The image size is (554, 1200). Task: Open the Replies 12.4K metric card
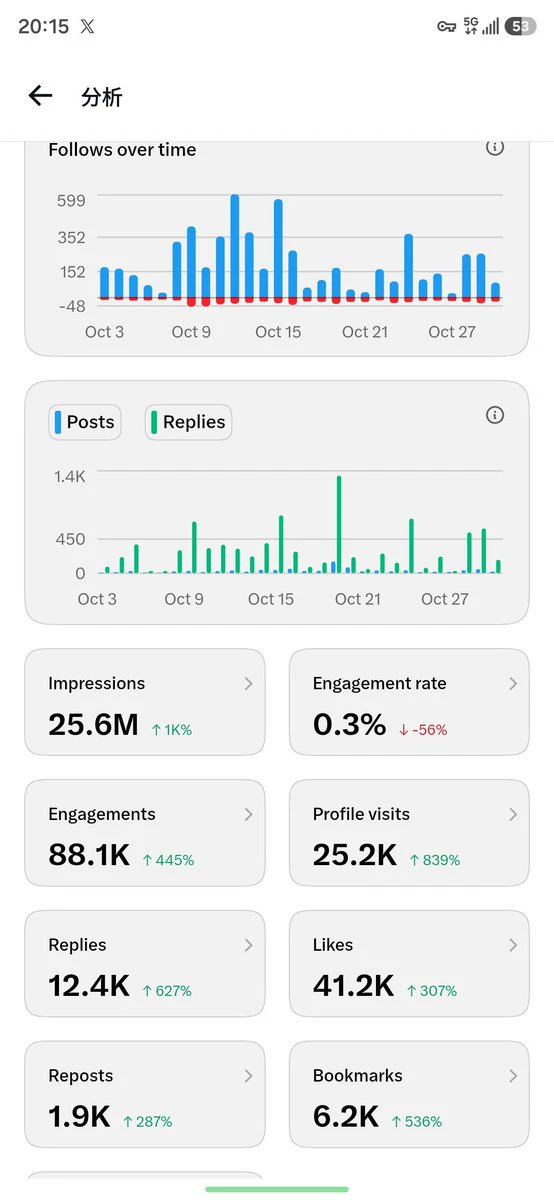[145, 964]
